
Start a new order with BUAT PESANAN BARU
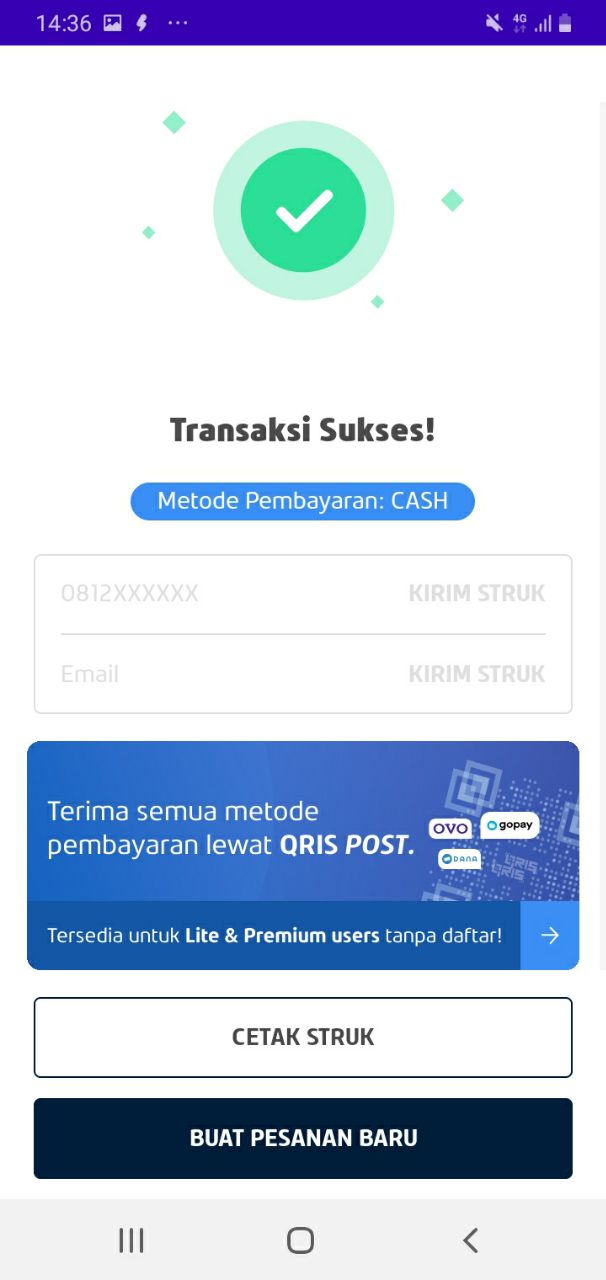pos(303,1138)
